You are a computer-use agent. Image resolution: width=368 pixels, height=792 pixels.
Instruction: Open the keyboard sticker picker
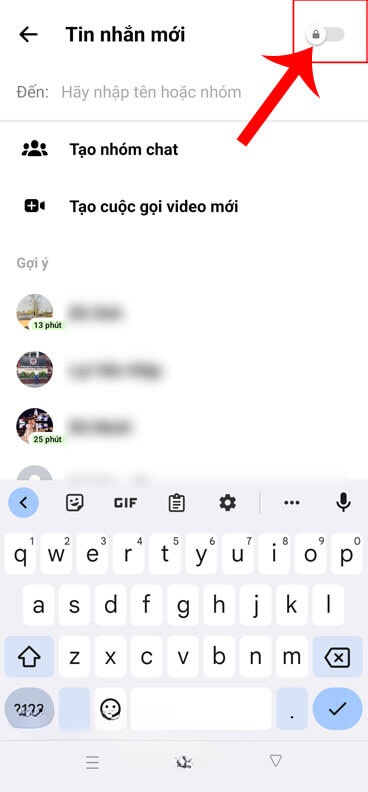75,503
